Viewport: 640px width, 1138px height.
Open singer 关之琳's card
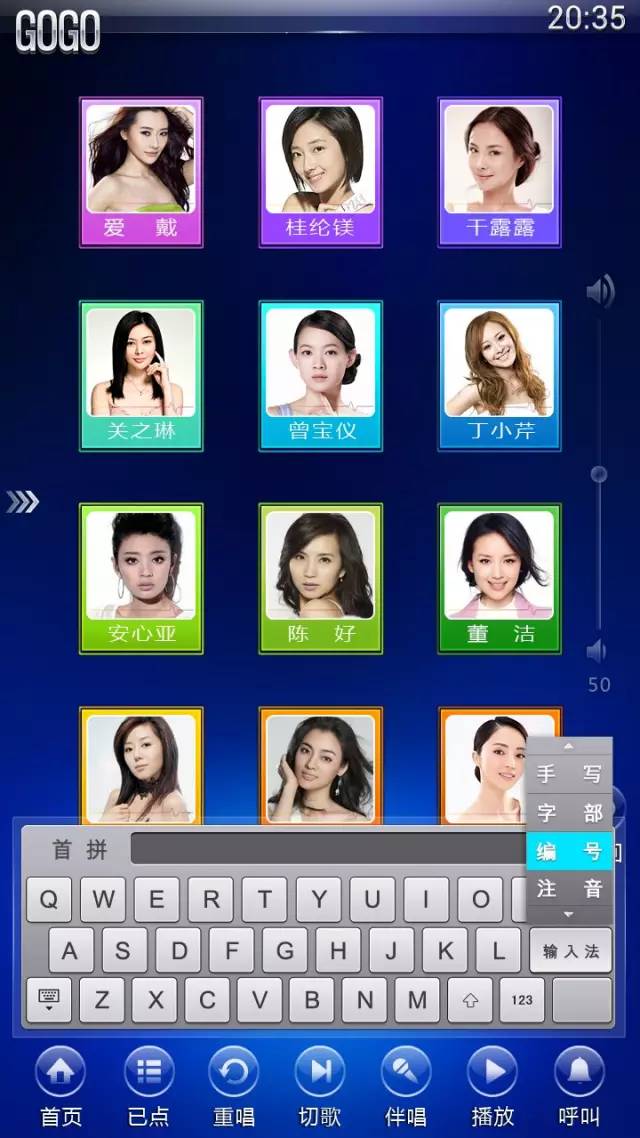tap(141, 376)
